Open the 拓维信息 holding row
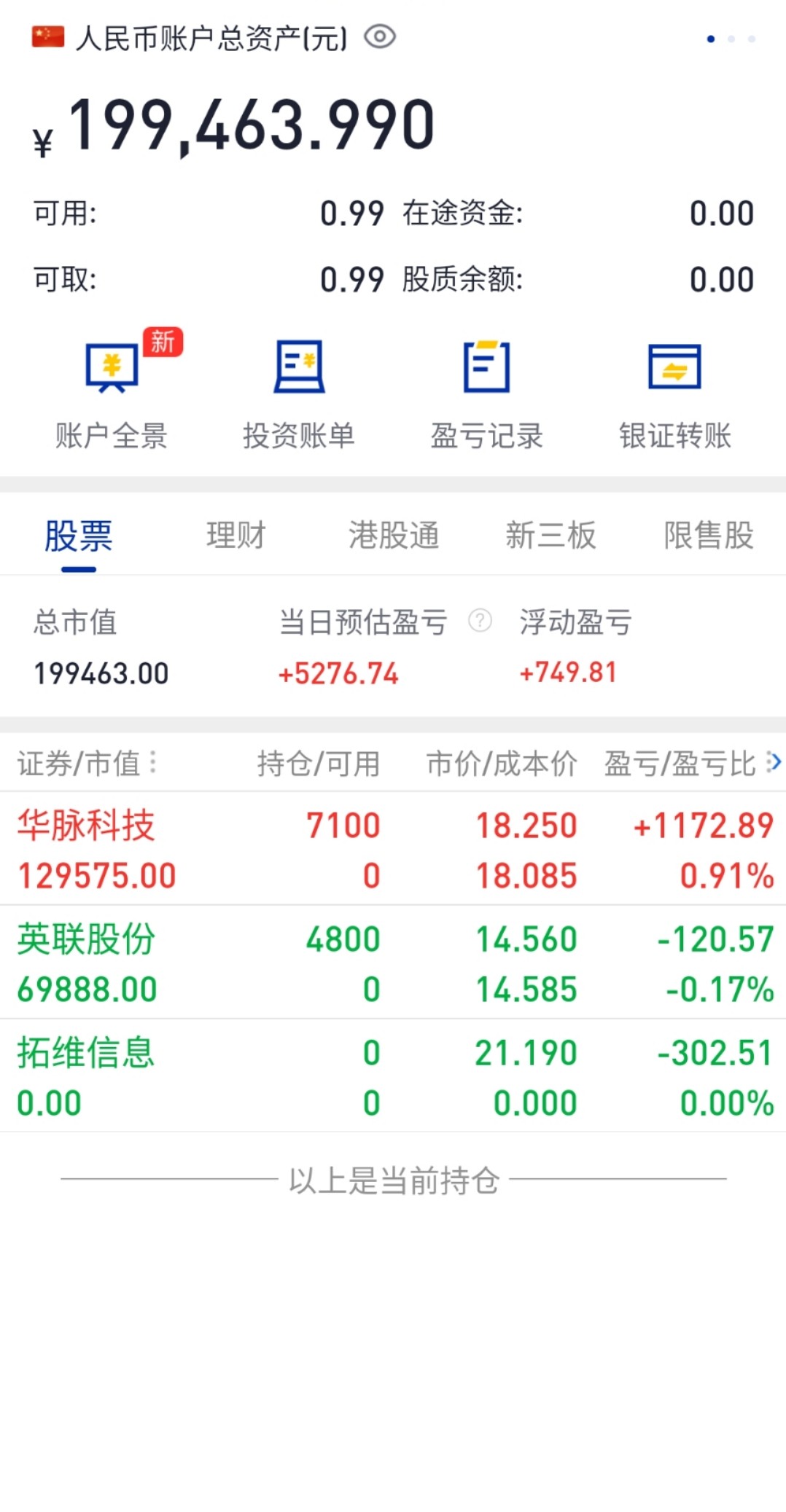Image resolution: width=786 pixels, height=1512 pixels. click(x=393, y=1076)
